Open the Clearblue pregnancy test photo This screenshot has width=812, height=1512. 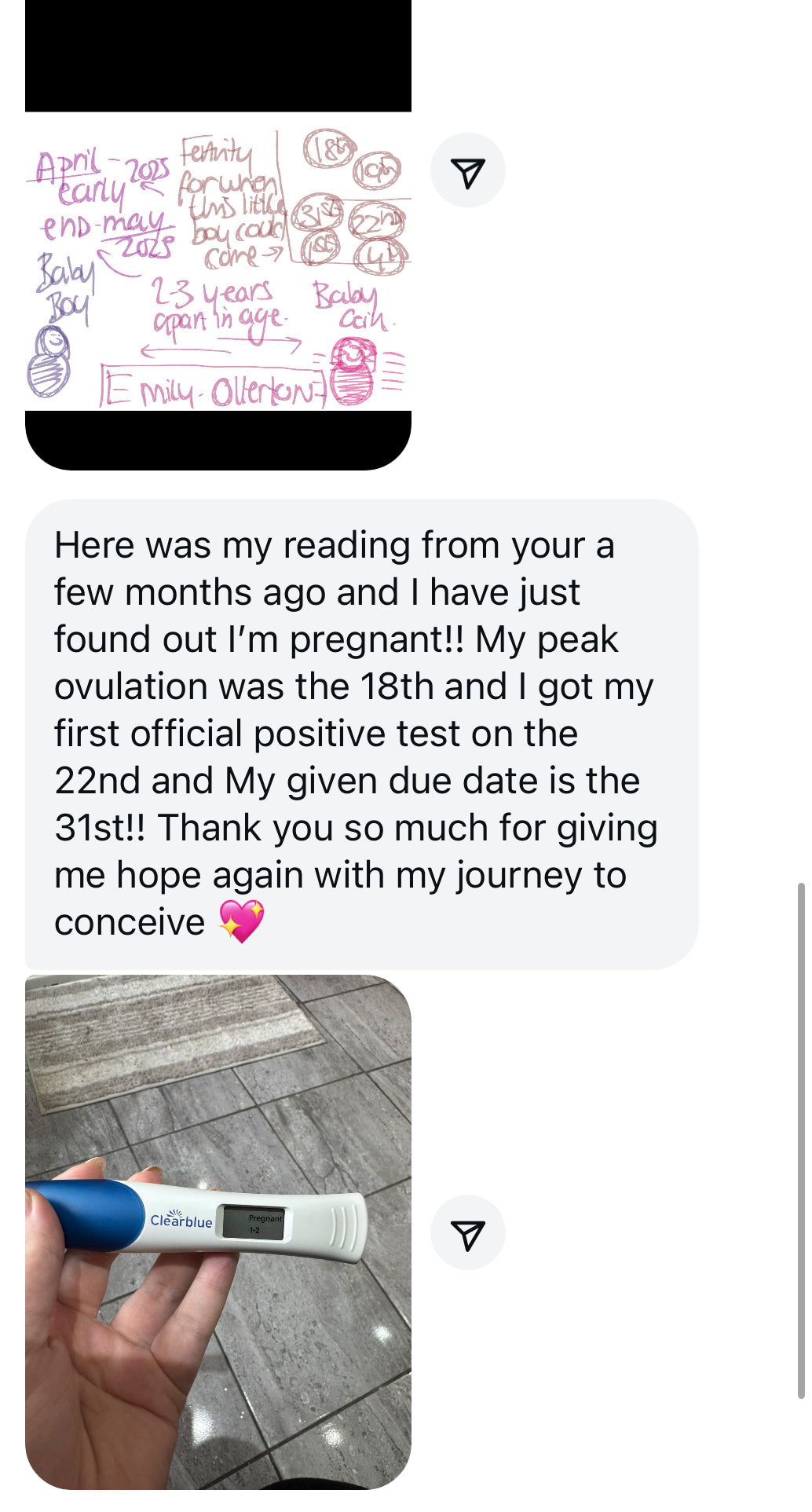[x=218, y=1232]
